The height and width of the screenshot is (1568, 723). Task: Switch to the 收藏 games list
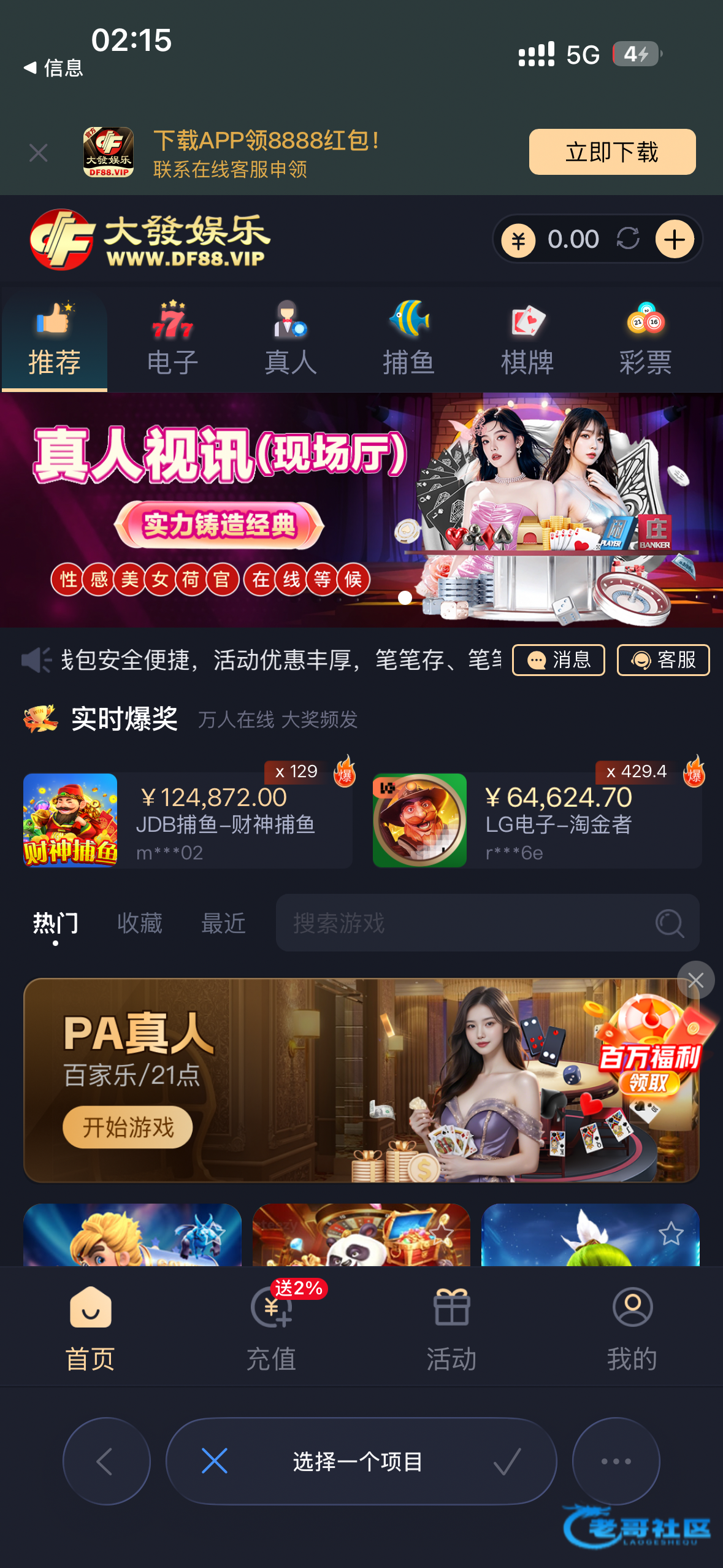tap(140, 923)
